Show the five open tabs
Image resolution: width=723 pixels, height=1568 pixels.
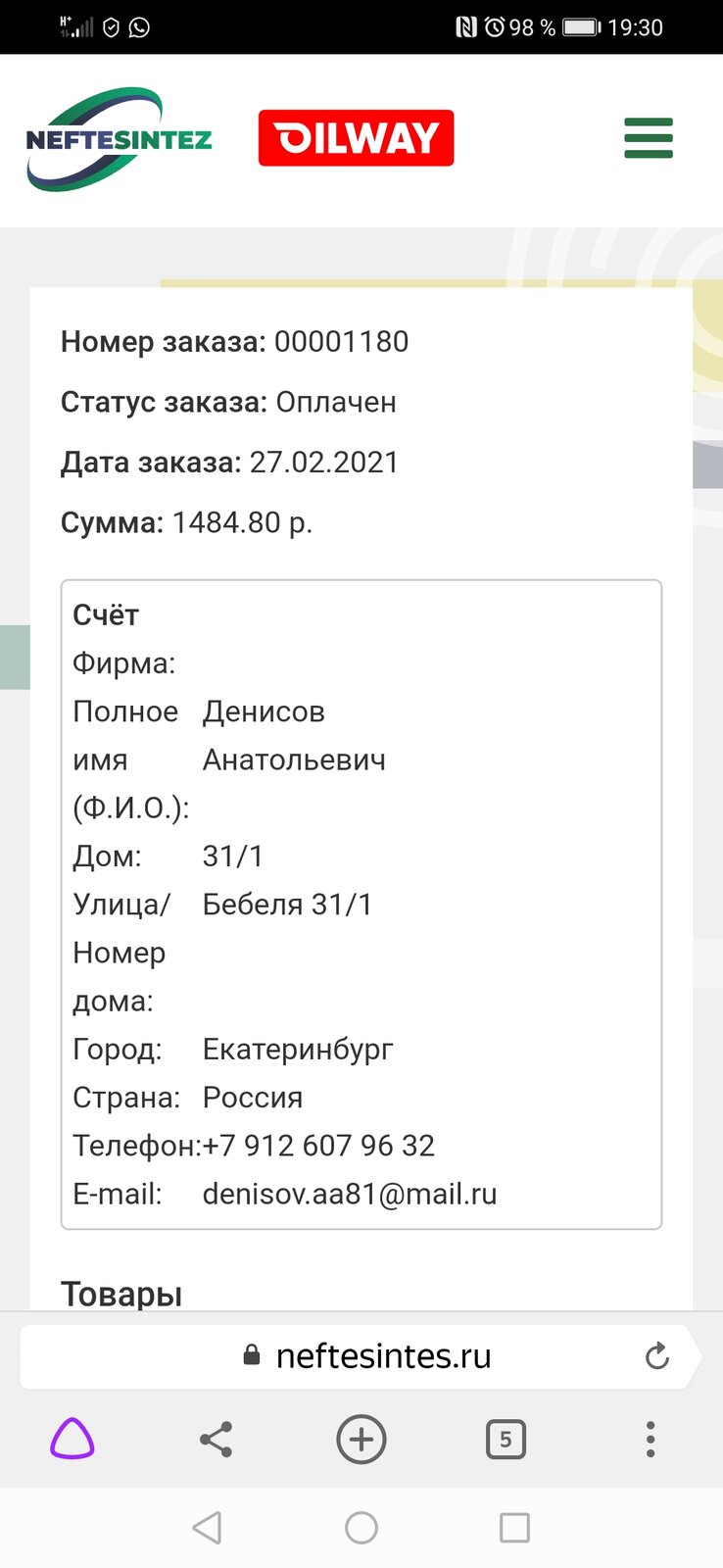(506, 1440)
